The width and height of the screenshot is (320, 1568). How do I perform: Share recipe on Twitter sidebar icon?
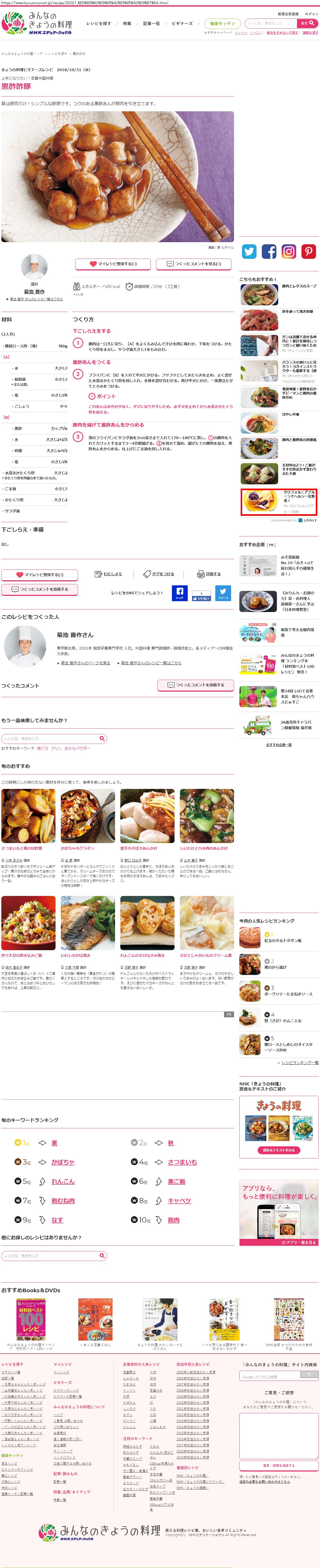coord(249,251)
